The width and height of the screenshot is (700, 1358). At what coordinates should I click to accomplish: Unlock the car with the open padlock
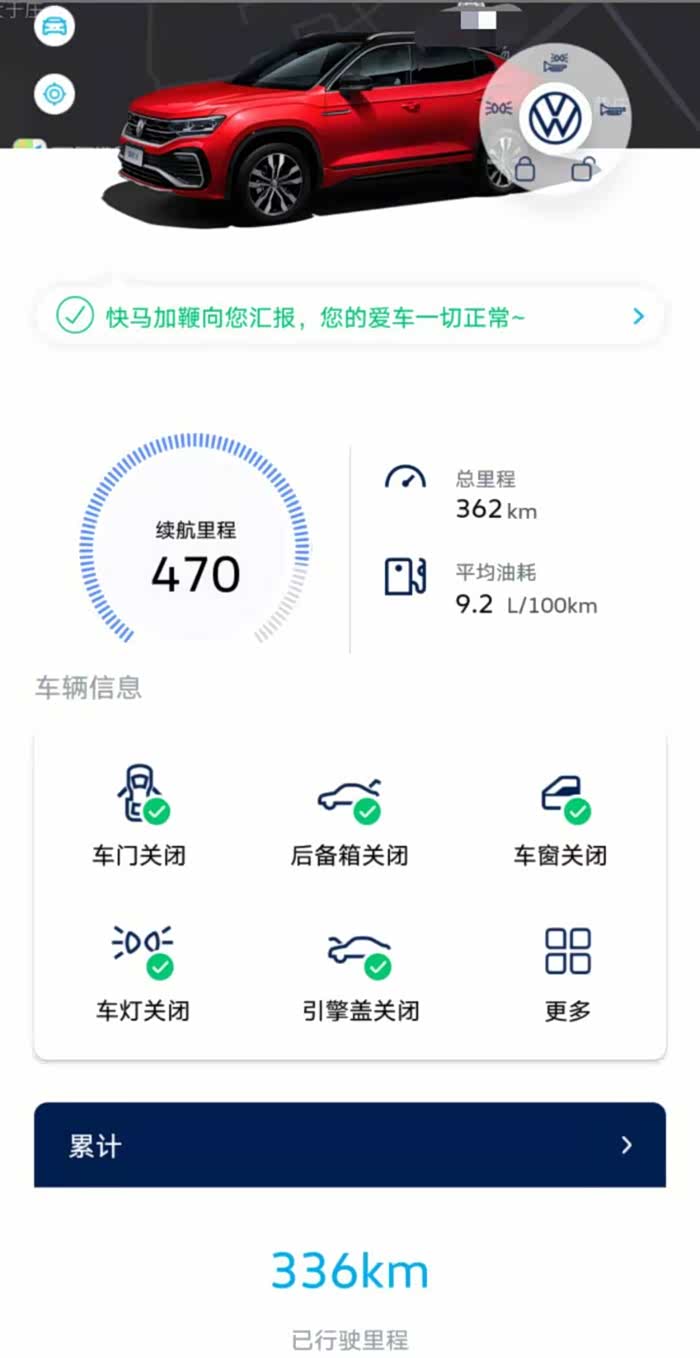pyautogui.click(x=583, y=170)
